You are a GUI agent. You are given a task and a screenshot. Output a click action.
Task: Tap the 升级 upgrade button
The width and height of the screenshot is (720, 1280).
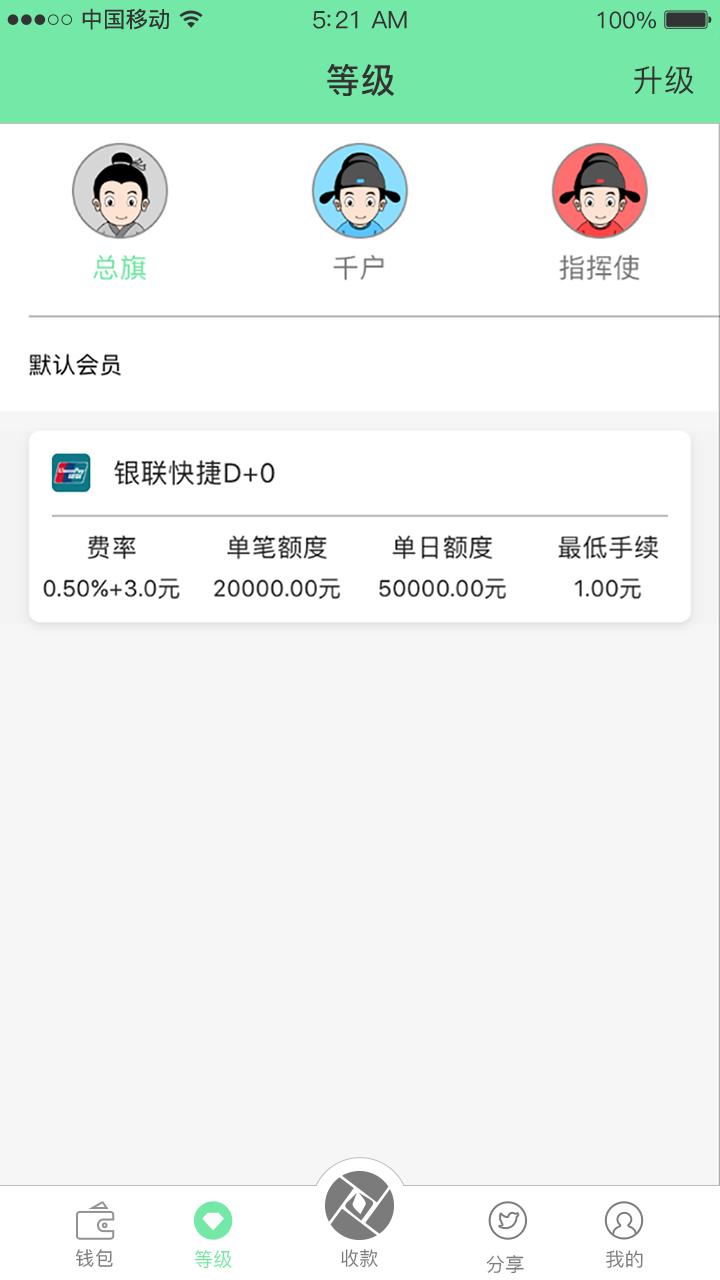point(663,81)
